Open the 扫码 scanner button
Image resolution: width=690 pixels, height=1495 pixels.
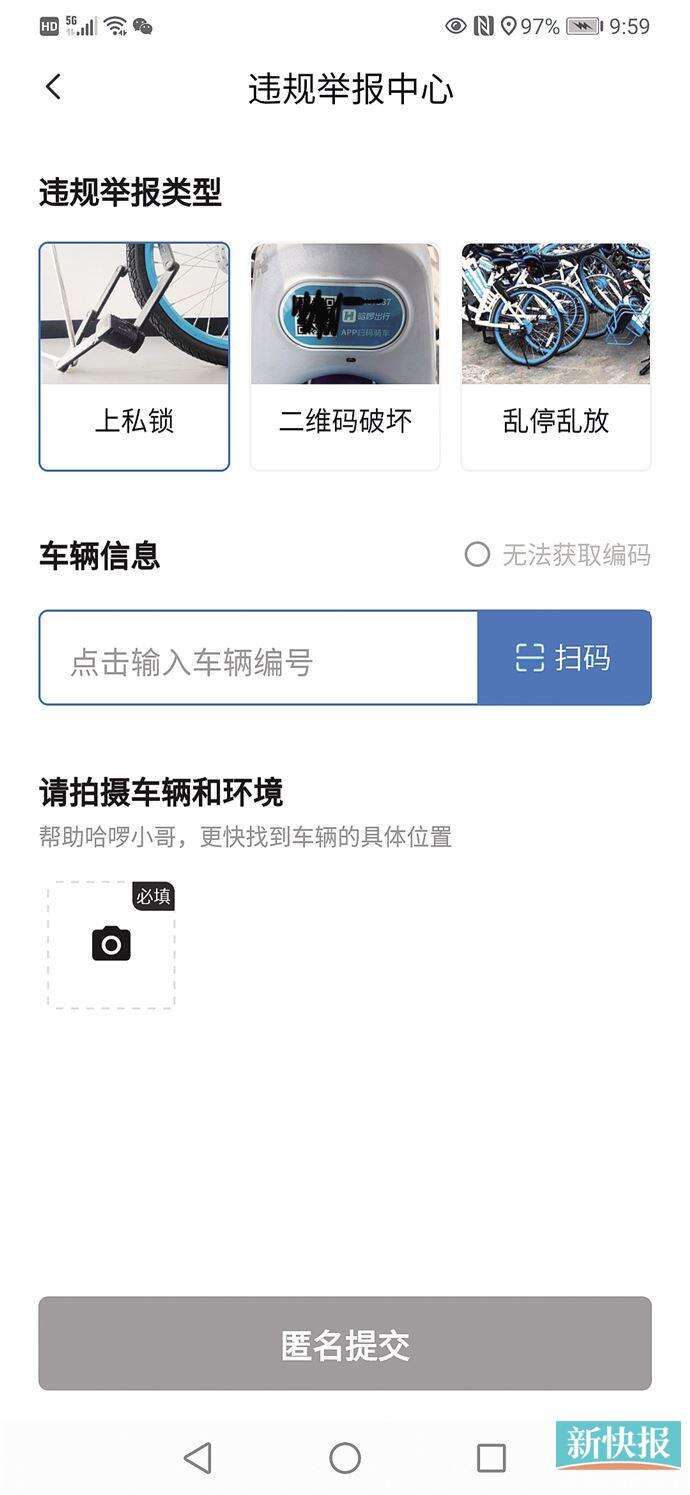click(564, 658)
